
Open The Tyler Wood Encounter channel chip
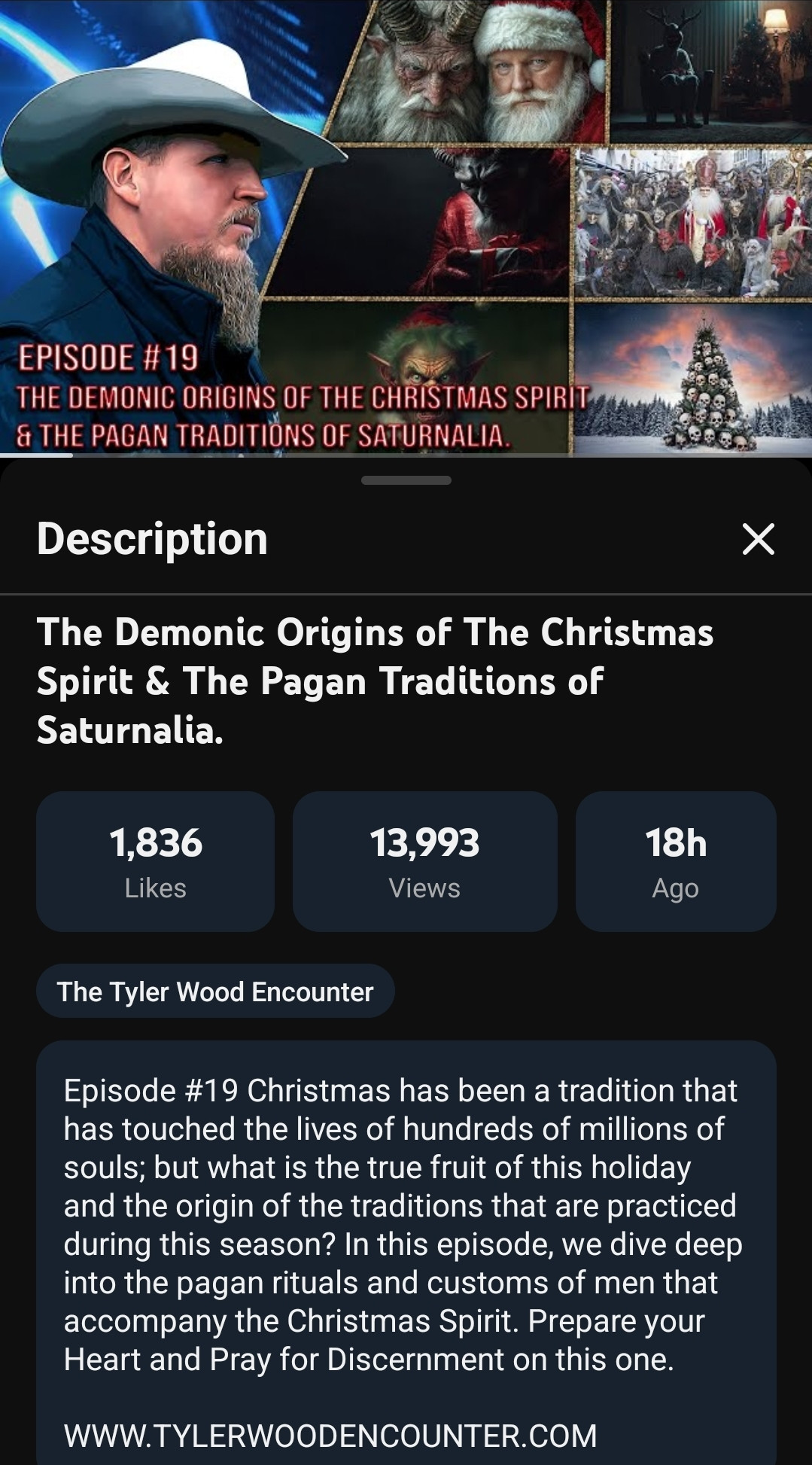[x=215, y=991]
